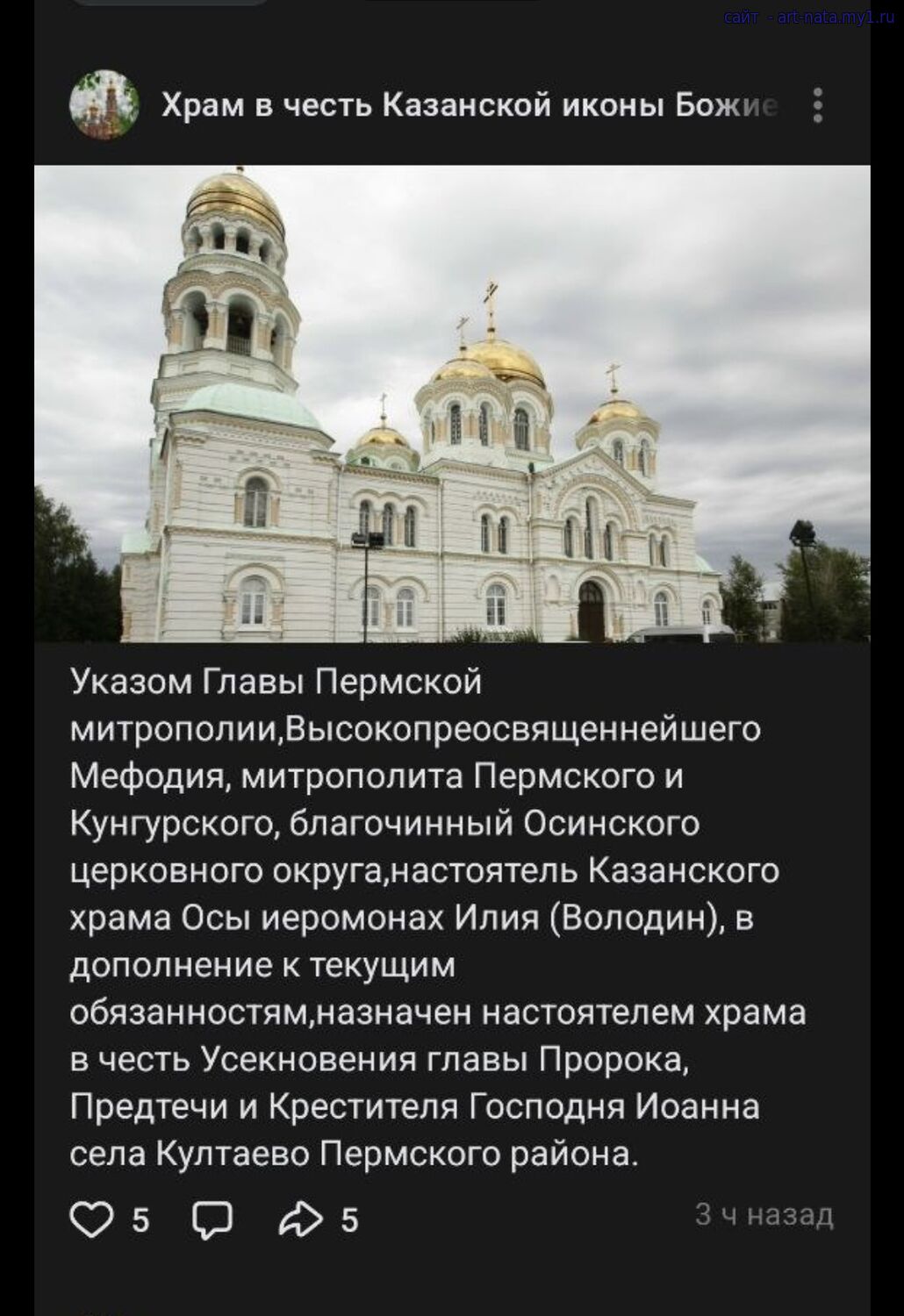Open the comments on this post
This screenshot has width=904, height=1316.
pos(213,1219)
